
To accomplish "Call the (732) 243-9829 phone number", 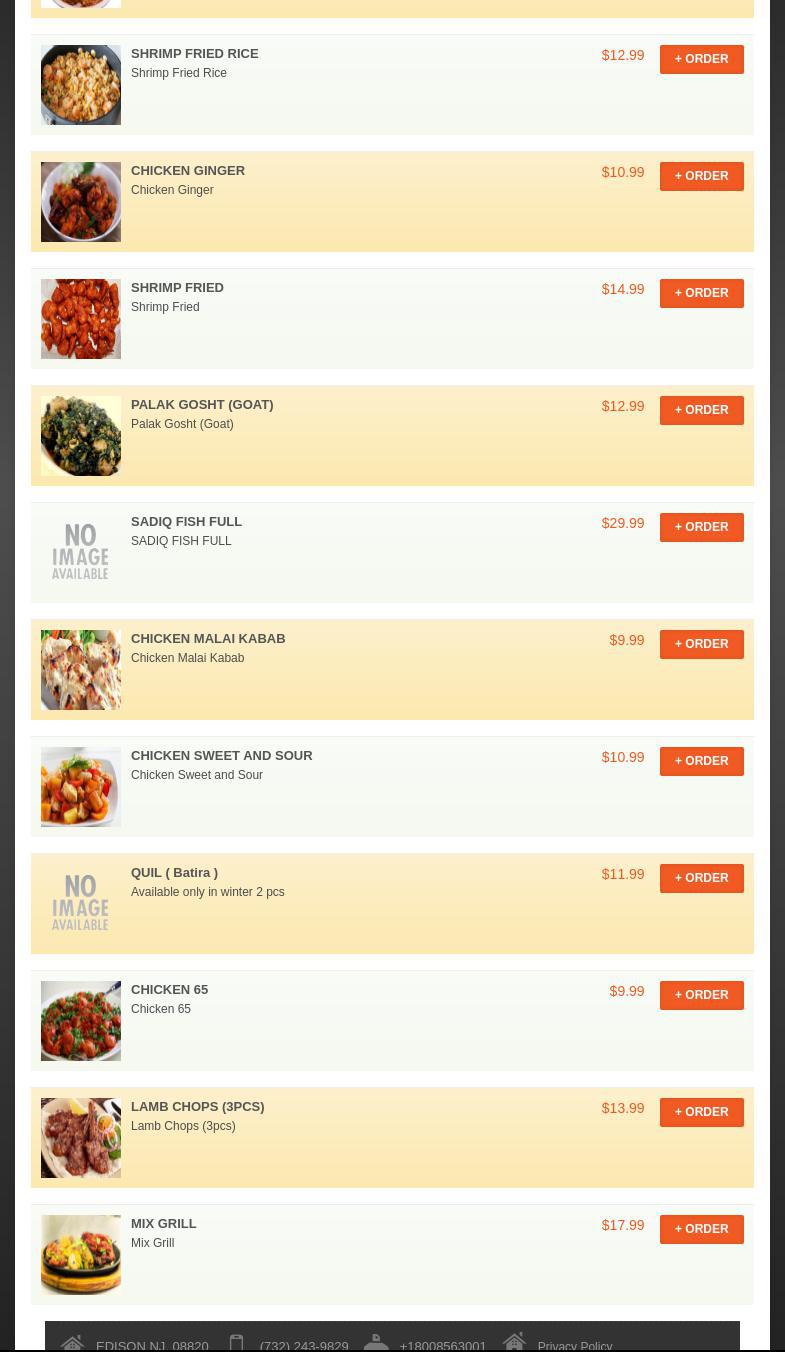I will [304, 1346].
